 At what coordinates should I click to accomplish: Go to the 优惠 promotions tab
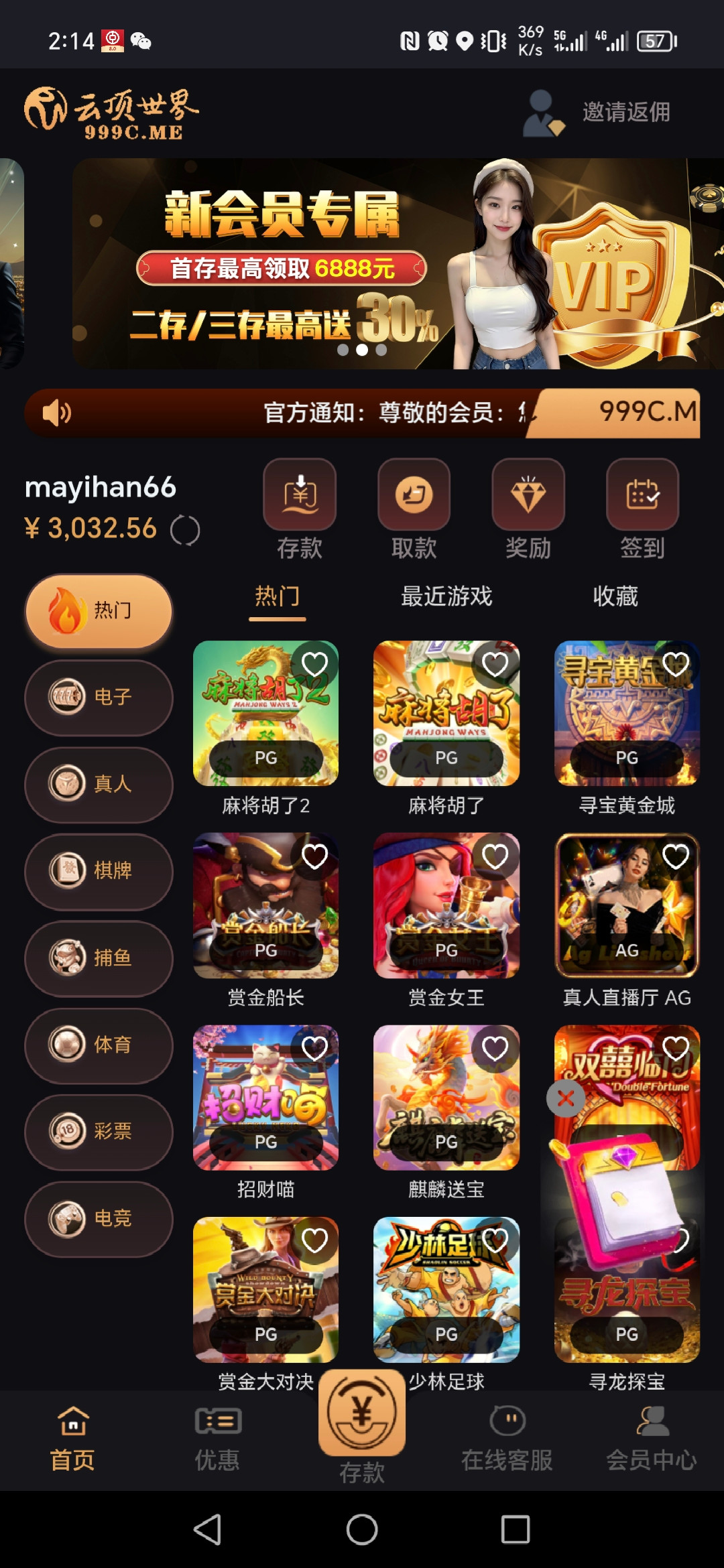pyautogui.click(x=217, y=1439)
